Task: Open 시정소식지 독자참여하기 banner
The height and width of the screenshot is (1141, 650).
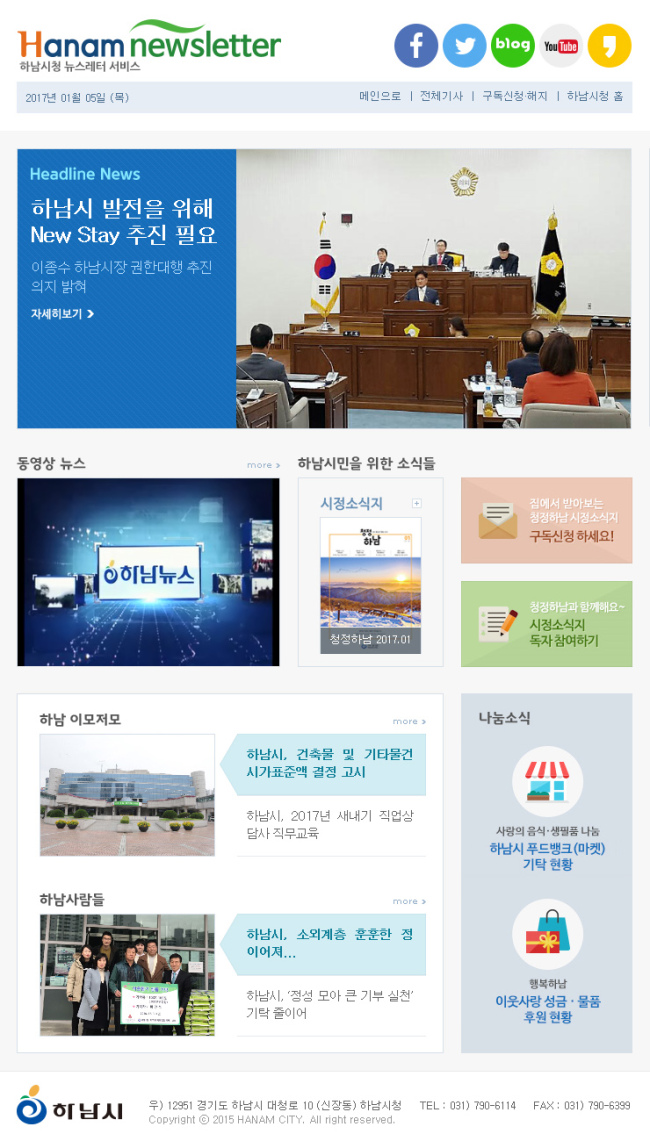Action: click(x=547, y=624)
